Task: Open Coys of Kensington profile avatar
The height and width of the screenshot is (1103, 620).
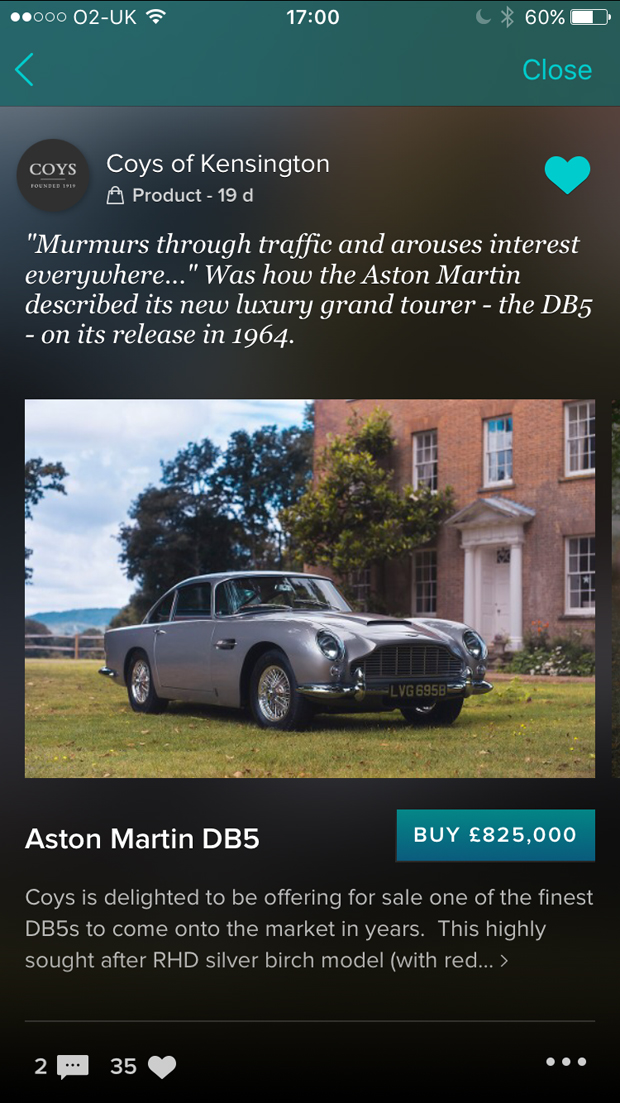Action: pyautogui.click(x=53, y=176)
